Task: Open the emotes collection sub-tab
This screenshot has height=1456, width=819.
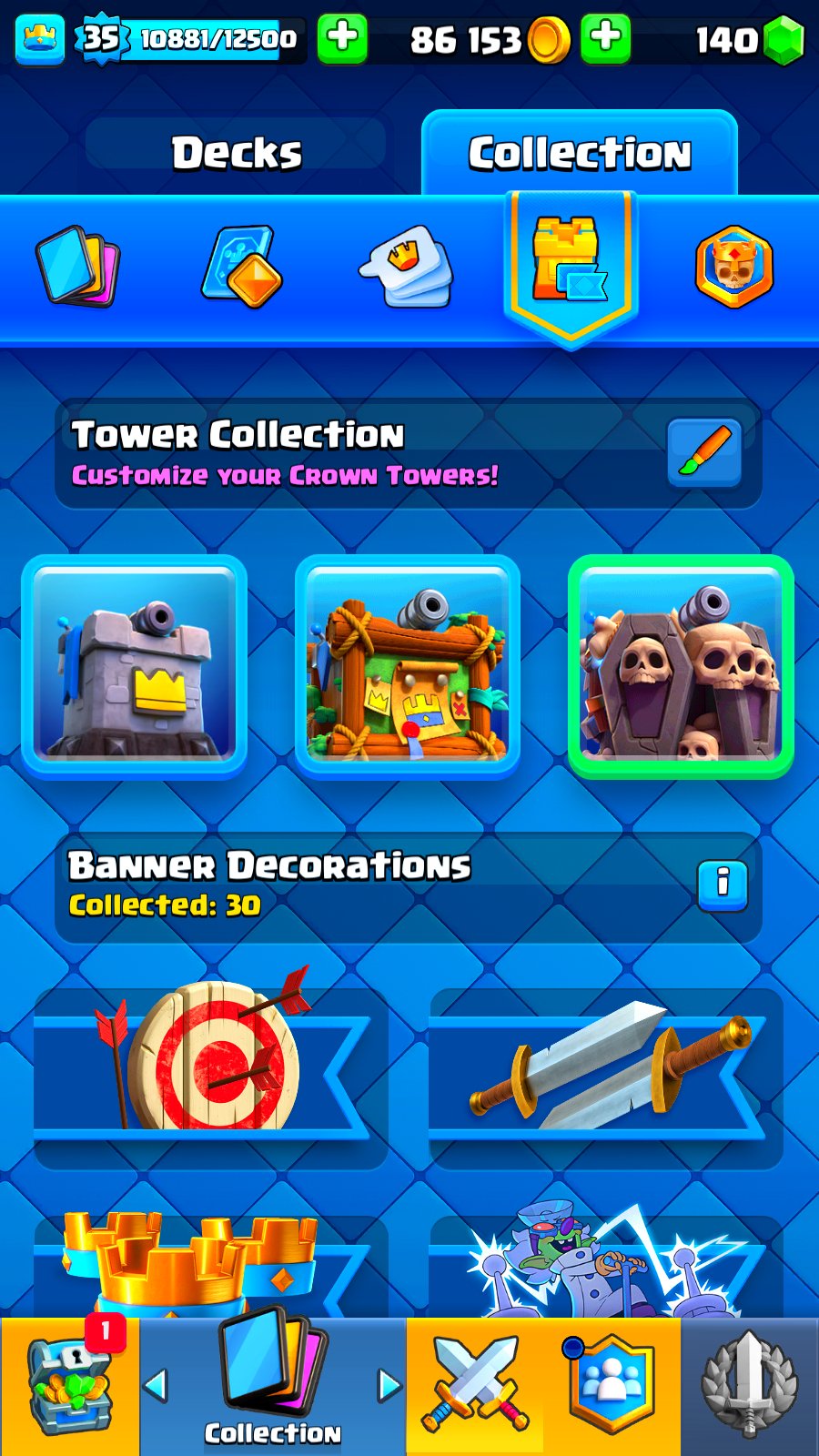Action: (x=406, y=266)
